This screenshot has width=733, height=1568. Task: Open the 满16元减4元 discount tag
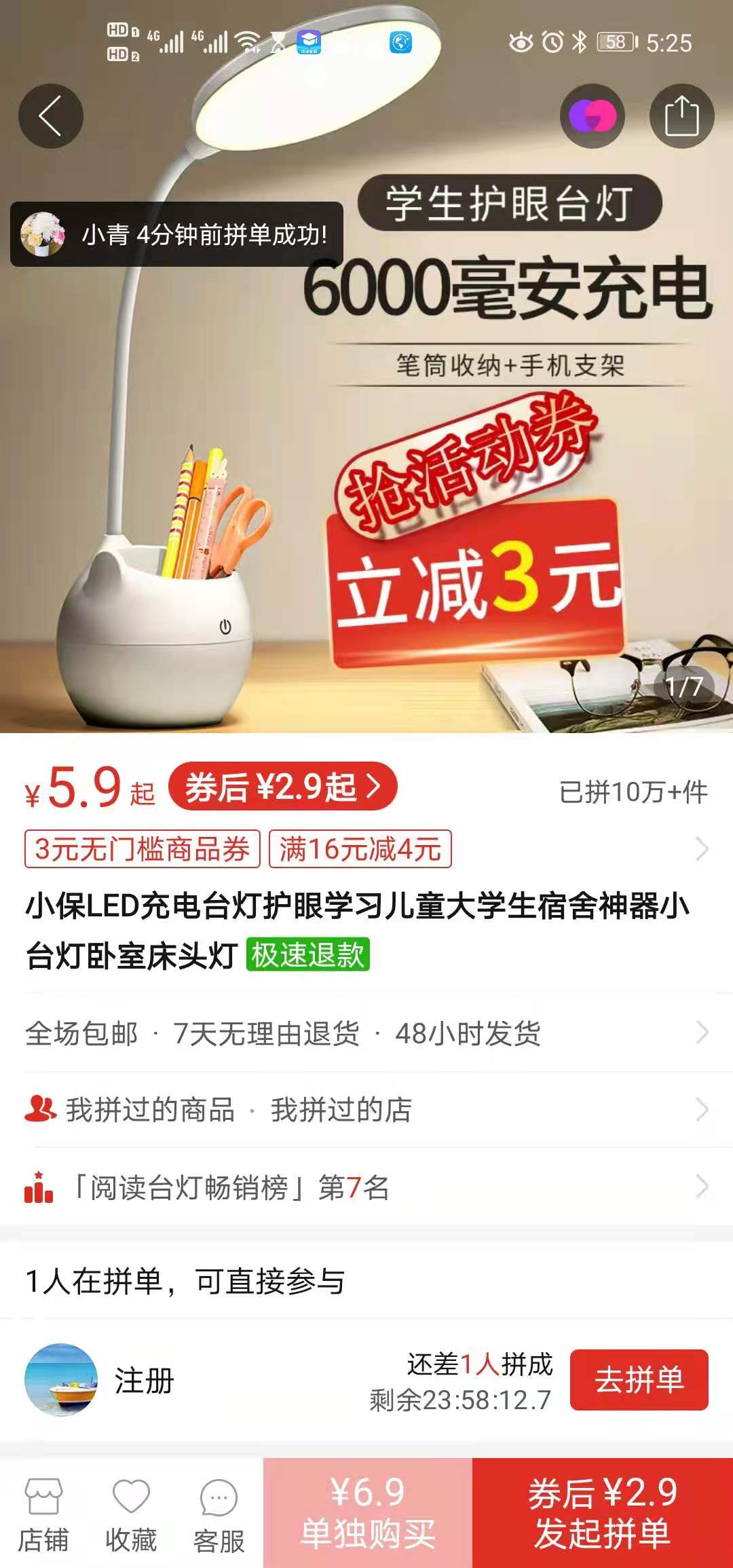pos(360,849)
